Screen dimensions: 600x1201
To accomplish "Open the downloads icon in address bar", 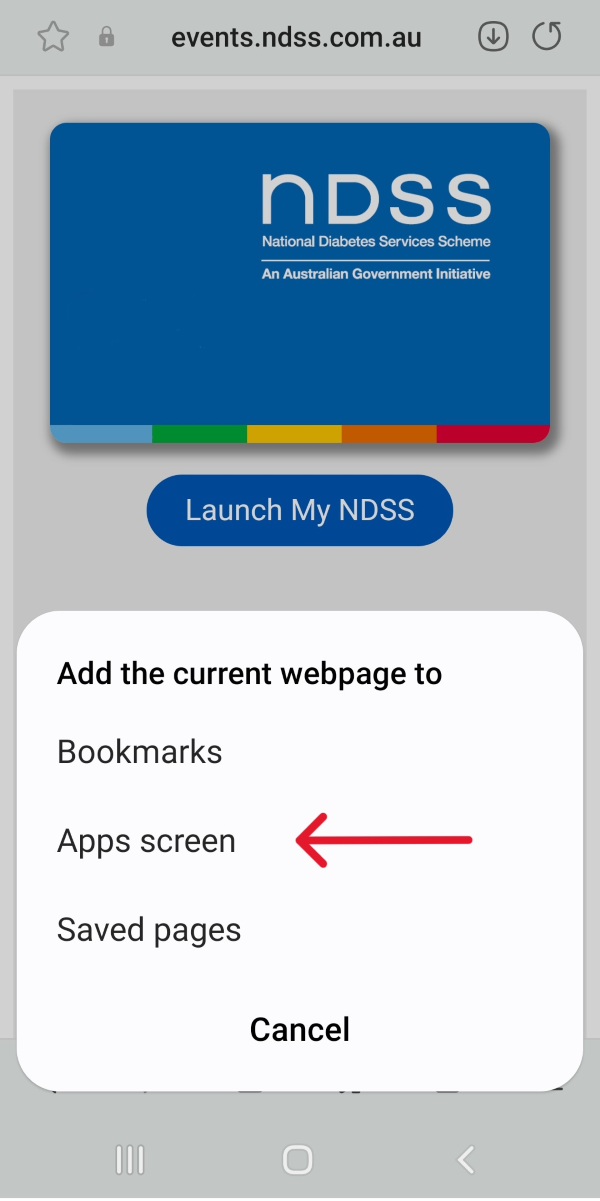I will (x=493, y=38).
